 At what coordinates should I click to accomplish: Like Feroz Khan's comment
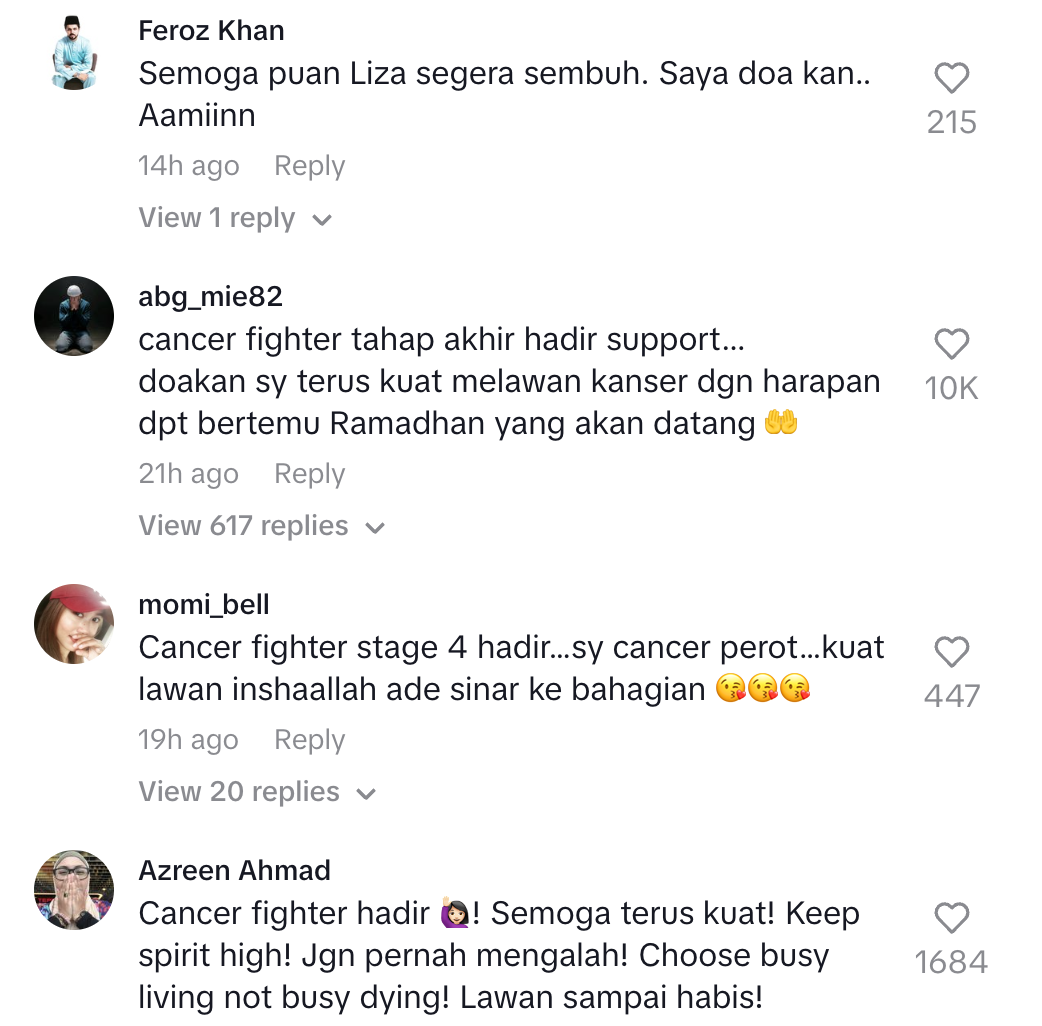click(951, 79)
